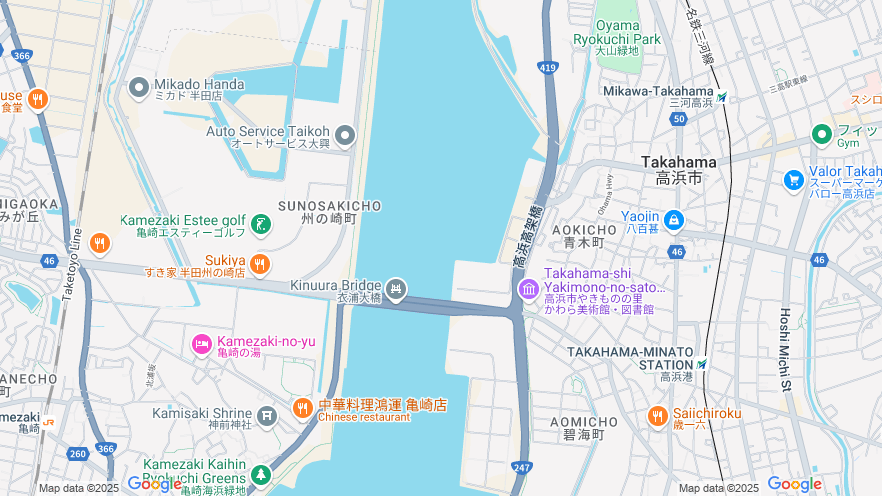
Task: Tap the Kamisaki Shrine marker
Action: click(267, 414)
